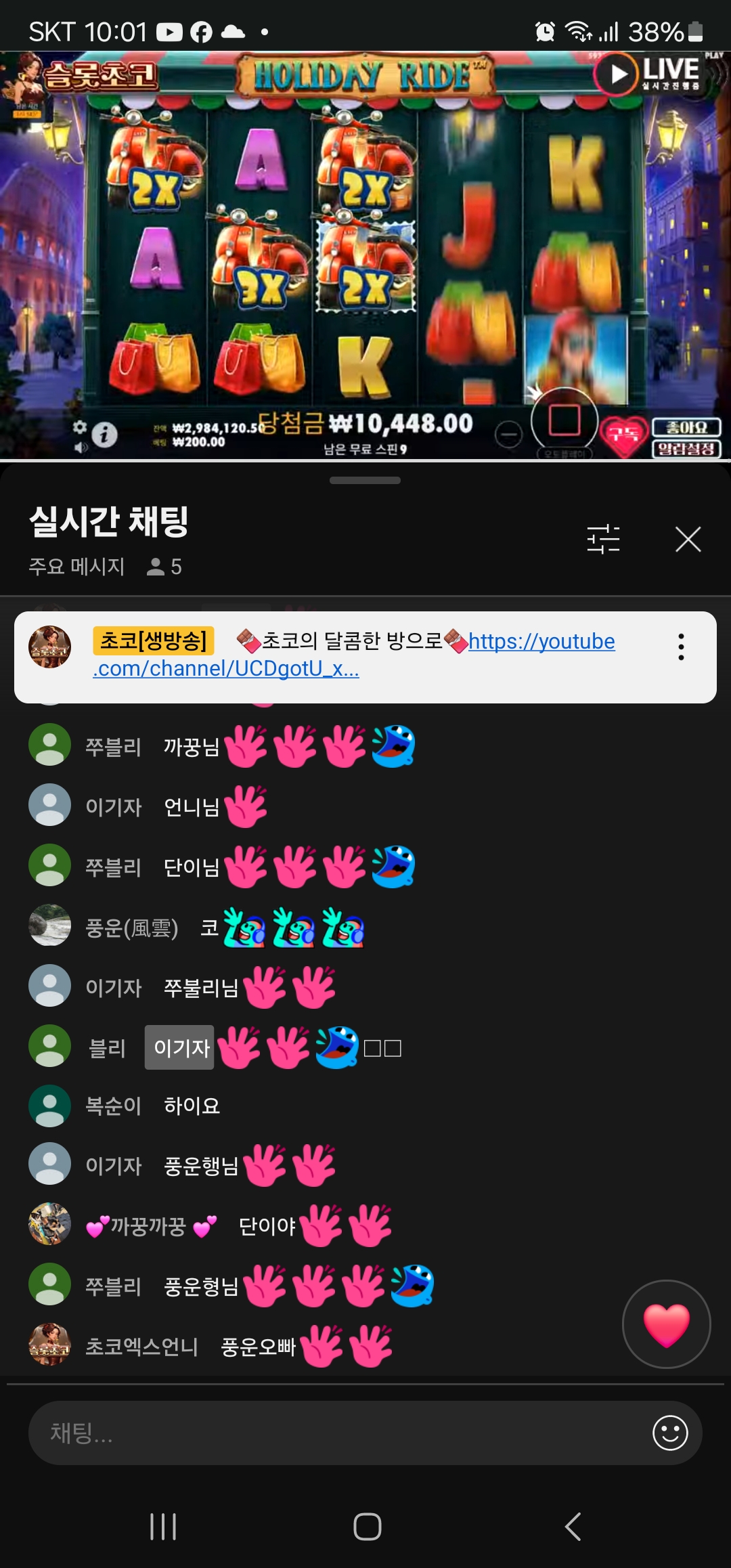This screenshot has width=731, height=1568.
Task: Send a heart reaction
Action: [666, 1324]
